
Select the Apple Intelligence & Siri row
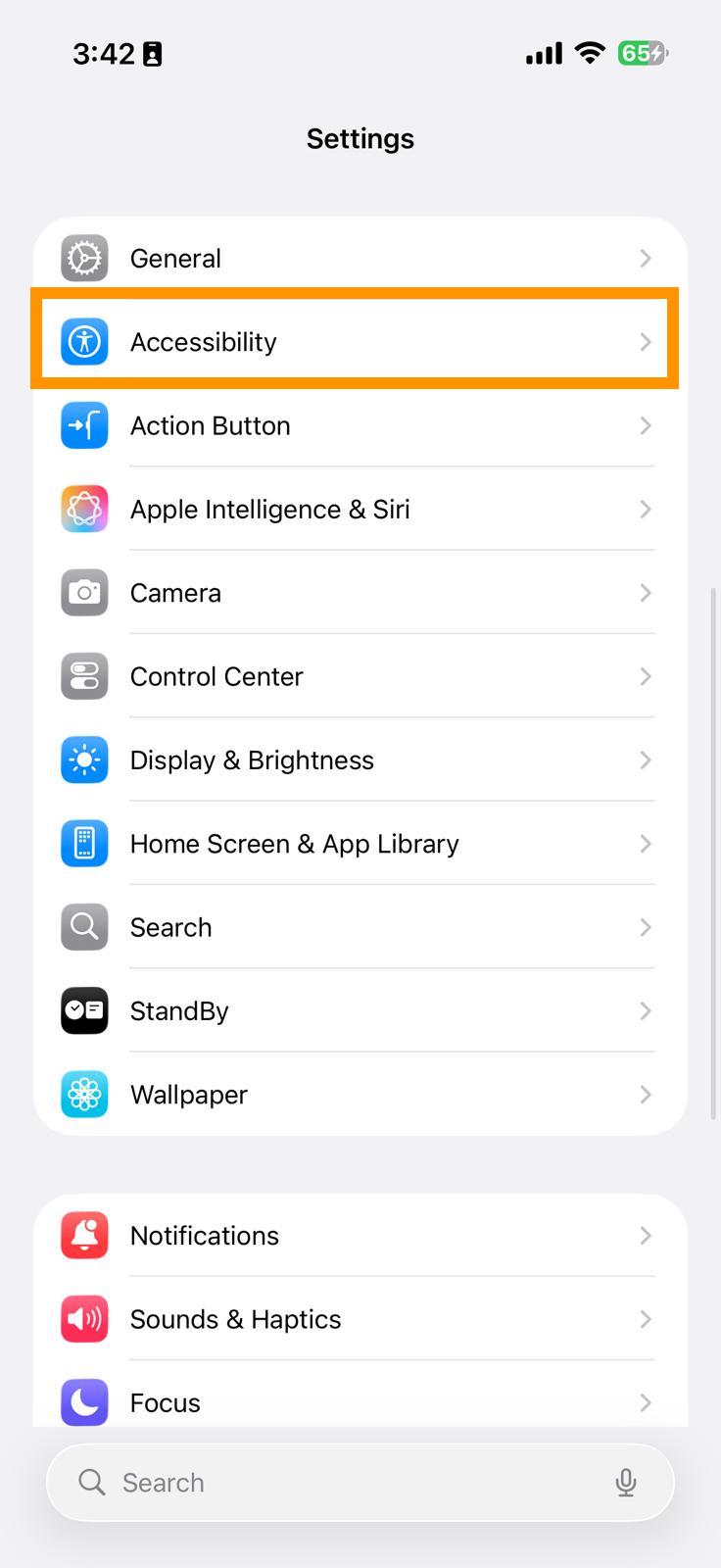point(360,509)
